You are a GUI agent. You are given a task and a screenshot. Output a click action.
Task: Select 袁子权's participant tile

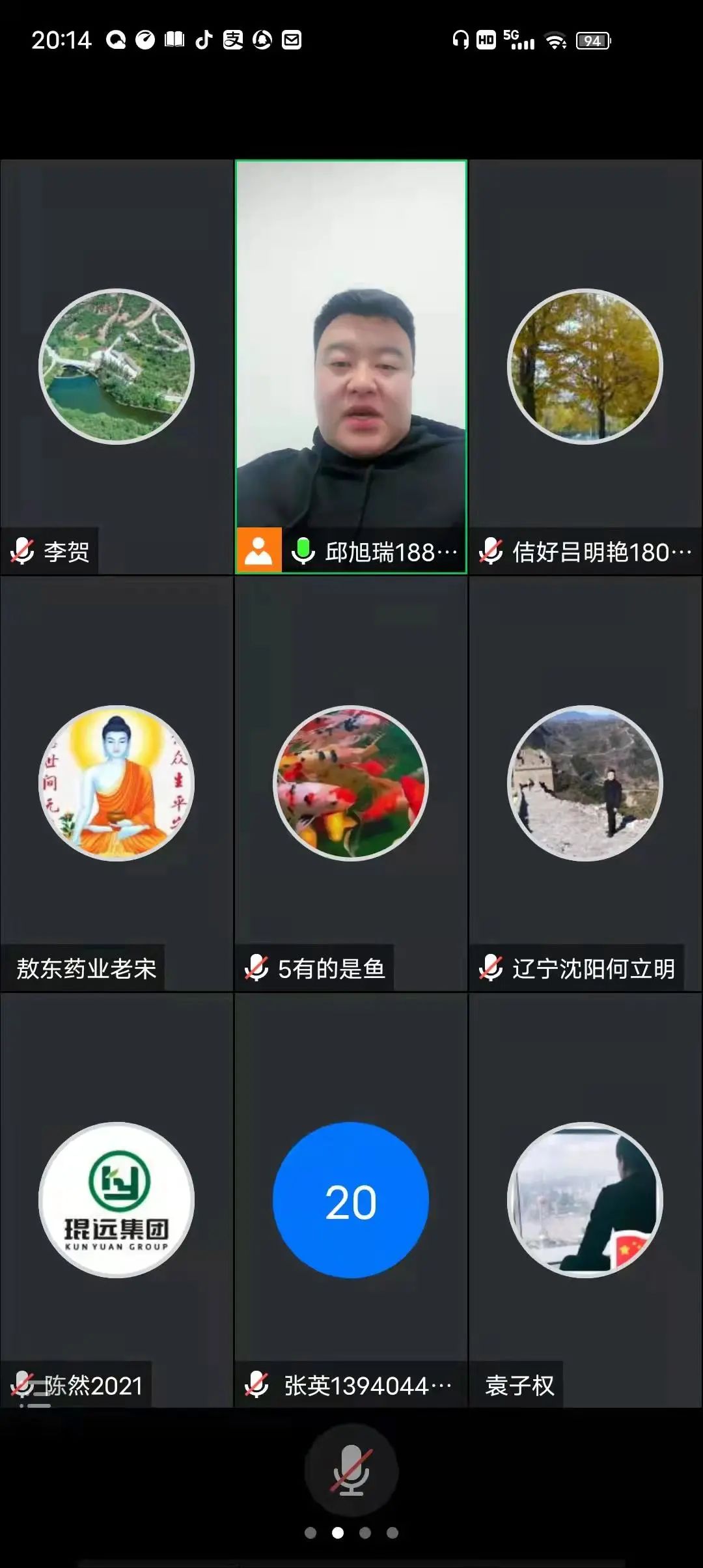pyautogui.click(x=585, y=1200)
